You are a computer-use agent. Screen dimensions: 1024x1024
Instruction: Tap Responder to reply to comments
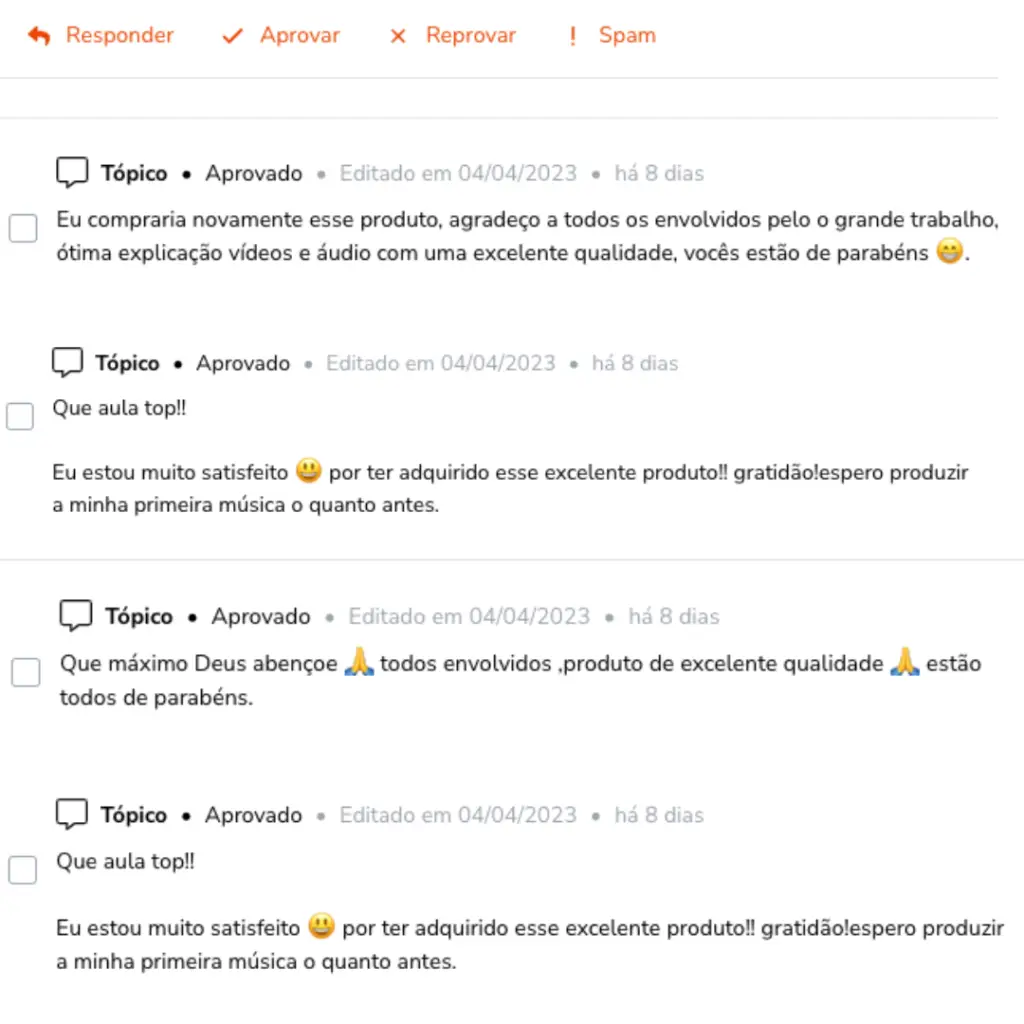pyautogui.click(x=101, y=36)
